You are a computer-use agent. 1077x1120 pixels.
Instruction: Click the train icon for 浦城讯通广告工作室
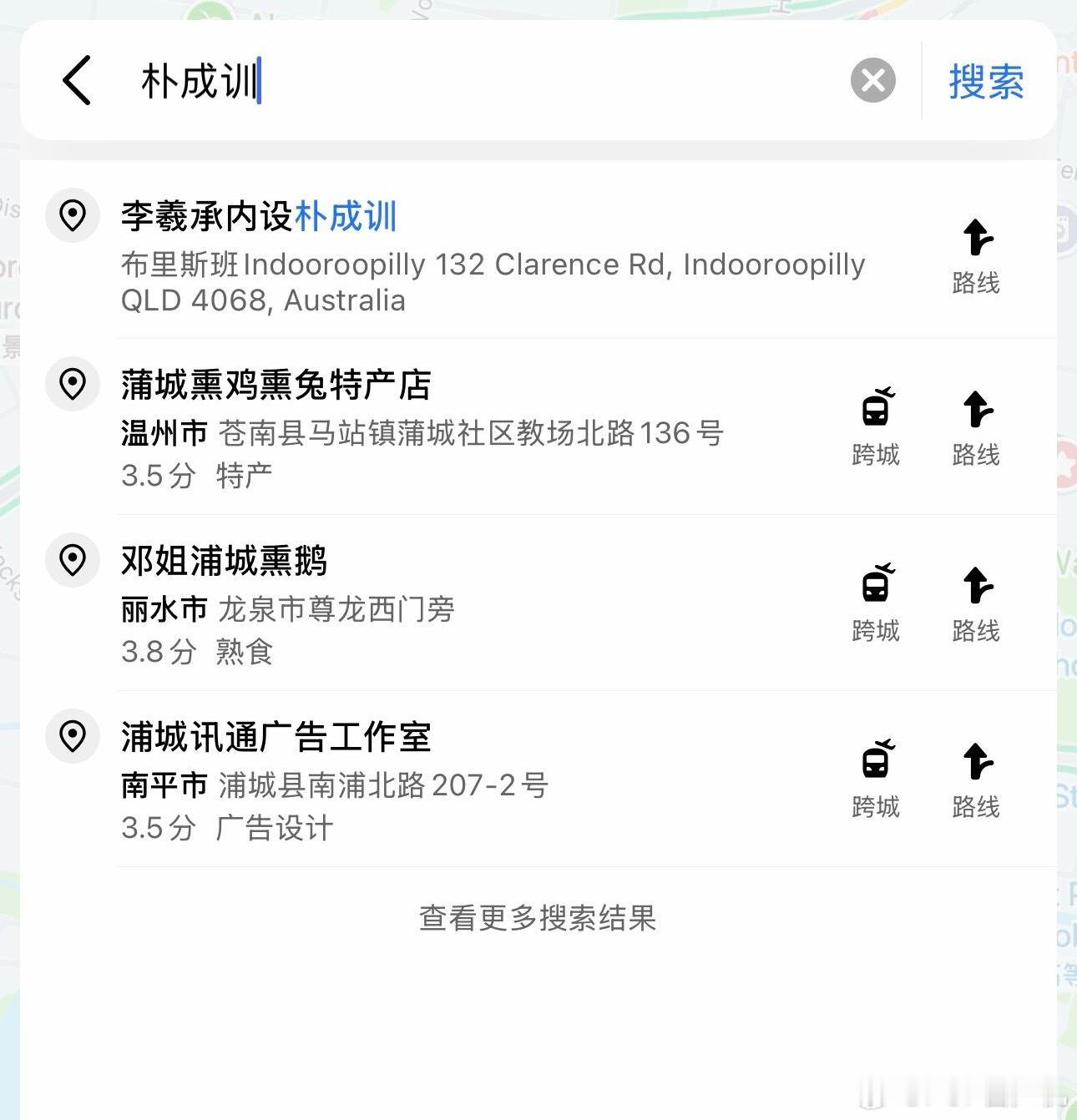coord(877,762)
